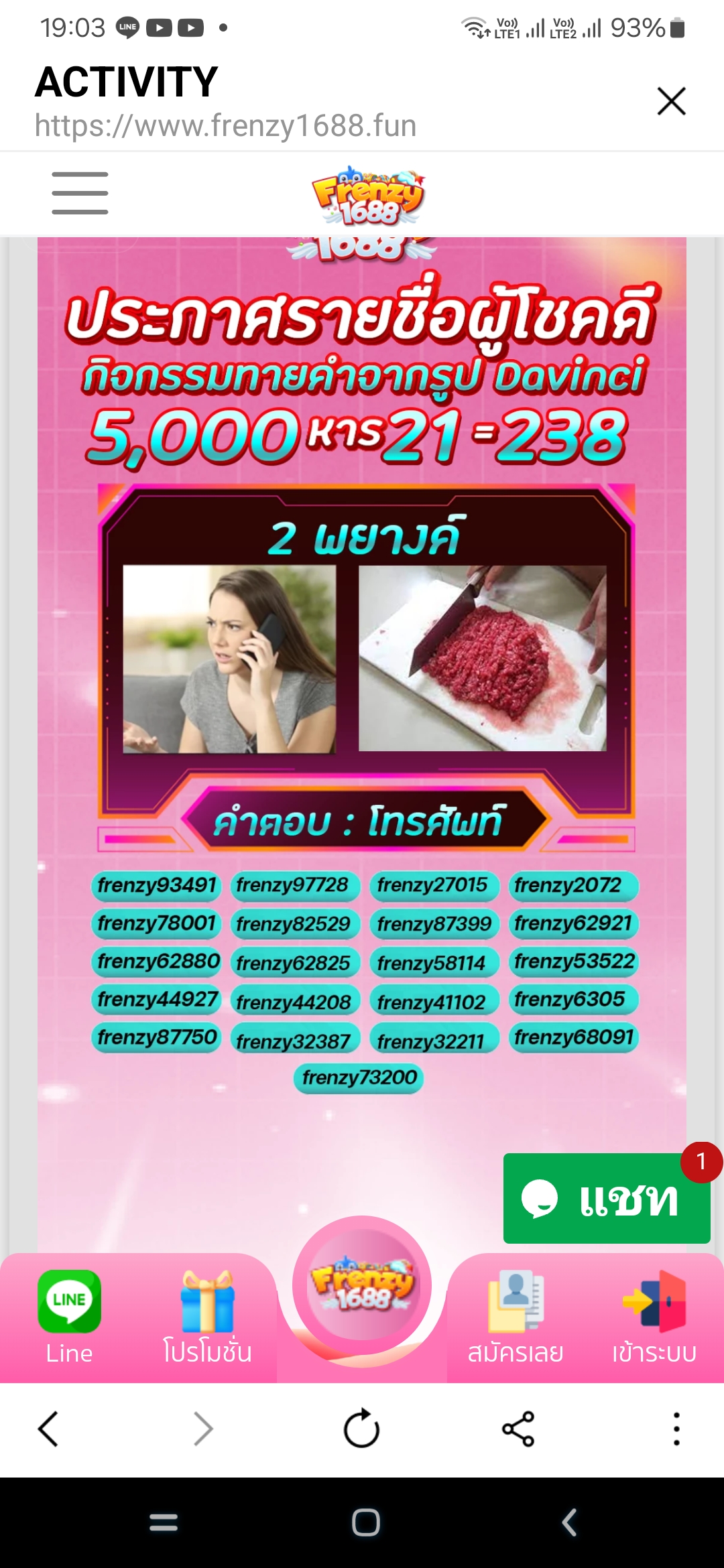Share this page
The width and height of the screenshot is (724, 1568).
tap(518, 1429)
